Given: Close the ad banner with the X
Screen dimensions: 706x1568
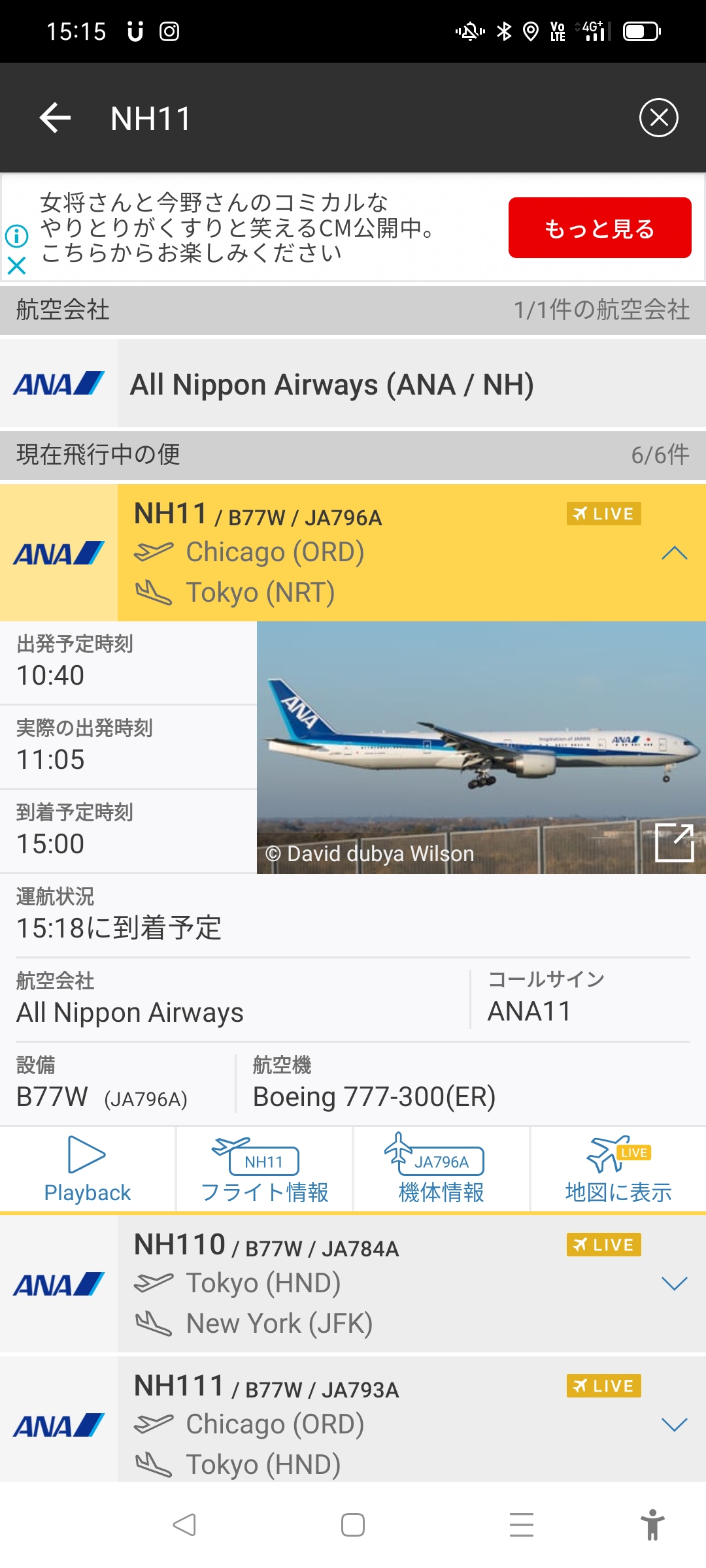Looking at the screenshot, I should (x=16, y=265).
